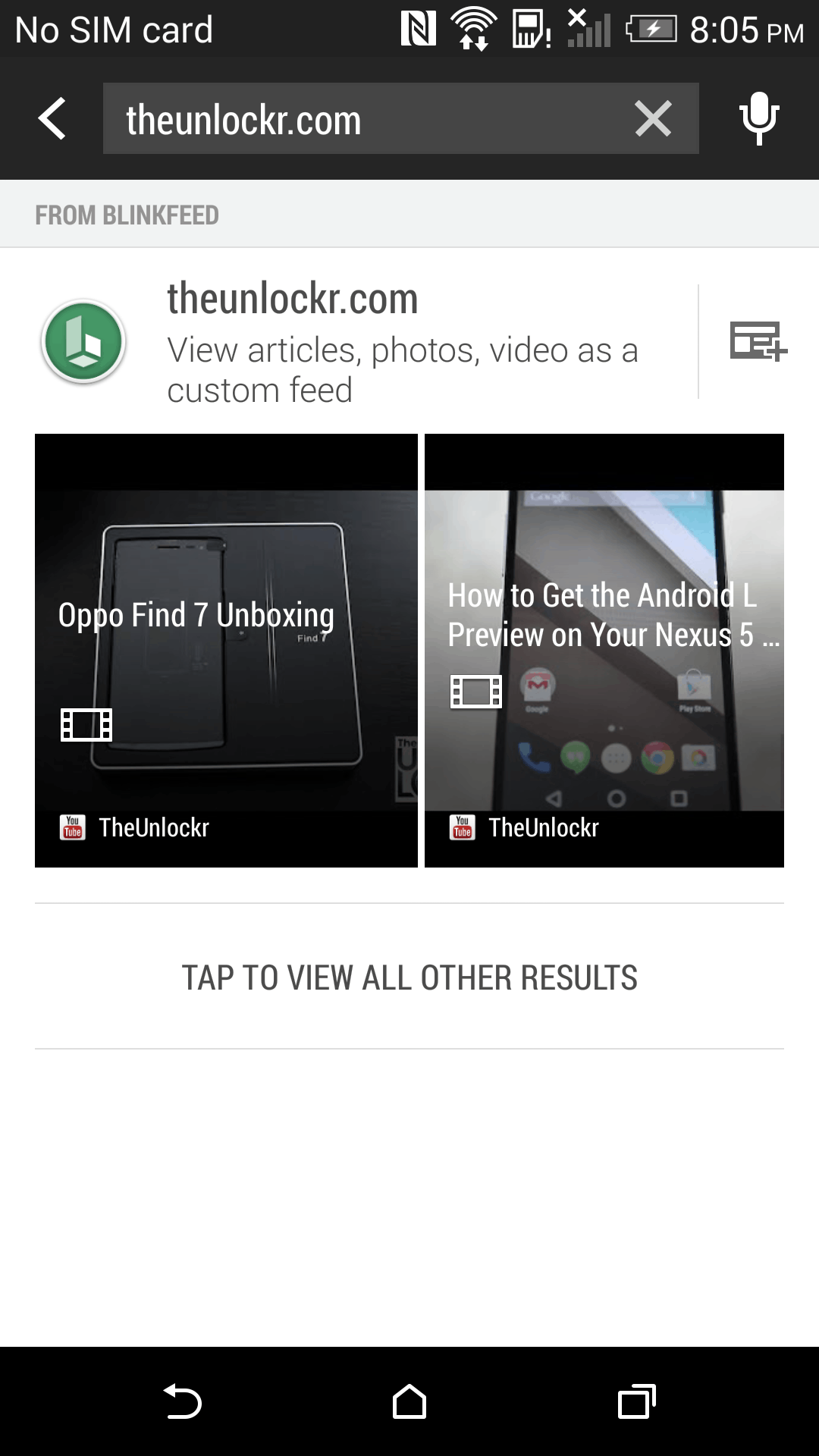819x1456 pixels.
Task: Tap to view all other results
Action: pos(409,977)
